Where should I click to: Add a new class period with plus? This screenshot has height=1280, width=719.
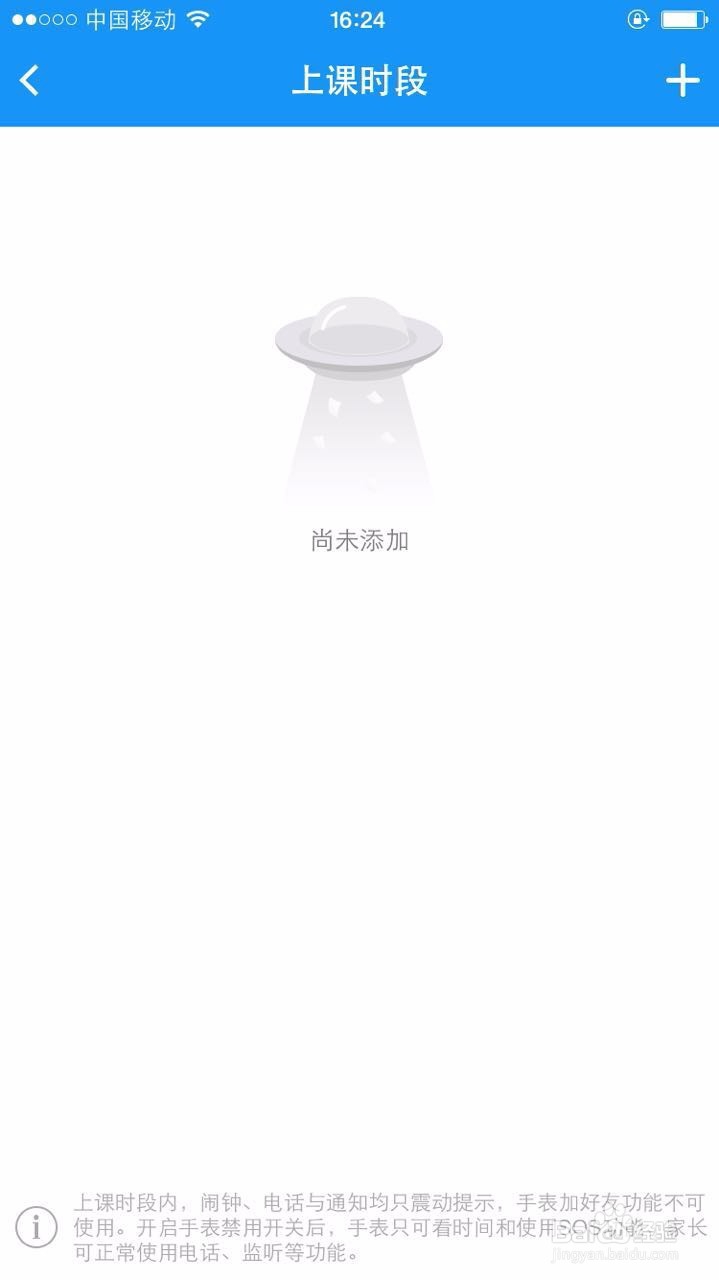(683, 80)
